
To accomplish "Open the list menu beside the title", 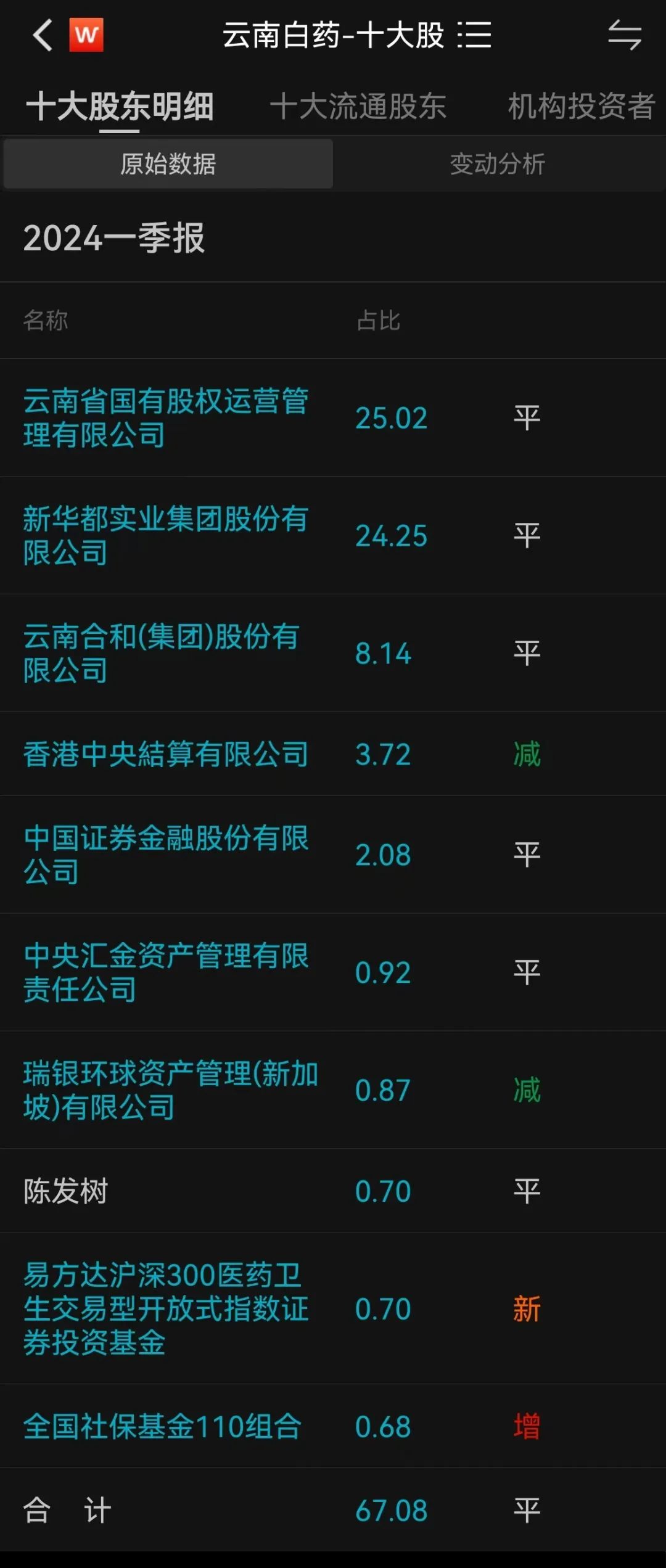I will [474, 35].
